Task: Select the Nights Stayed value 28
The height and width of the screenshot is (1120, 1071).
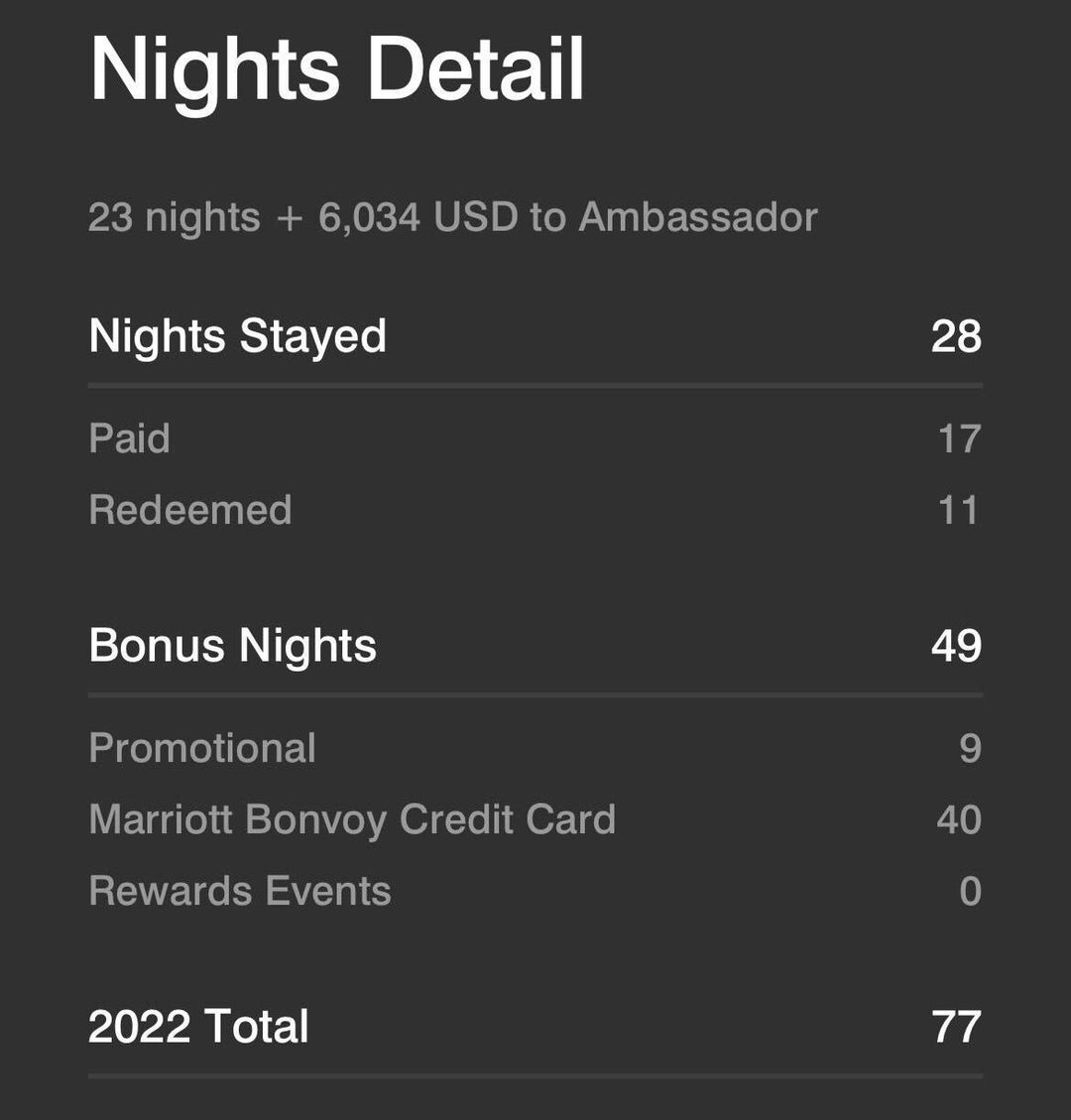Action: [x=957, y=336]
